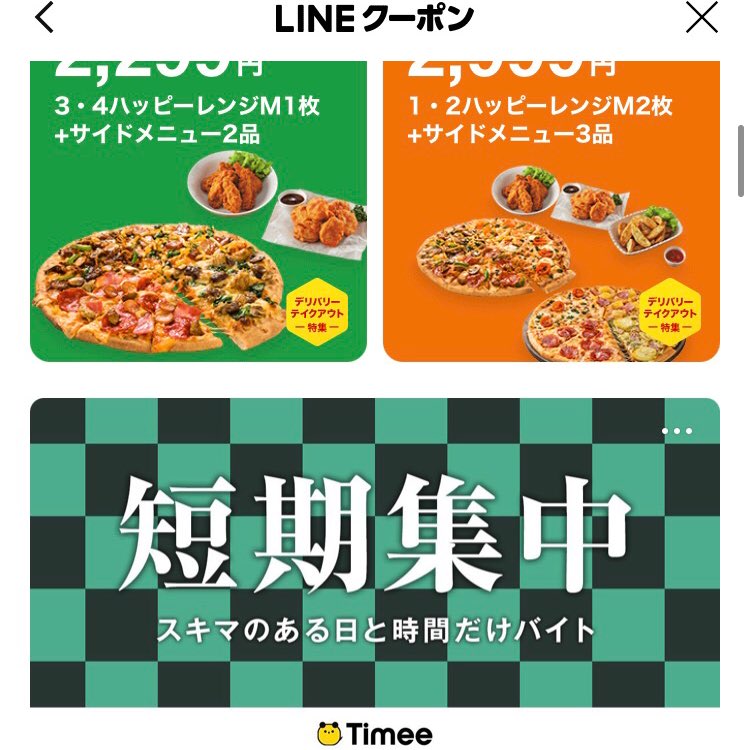750x750 pixels.
Task: Open the ad options three-dot menu
Action: pos(677,431)
